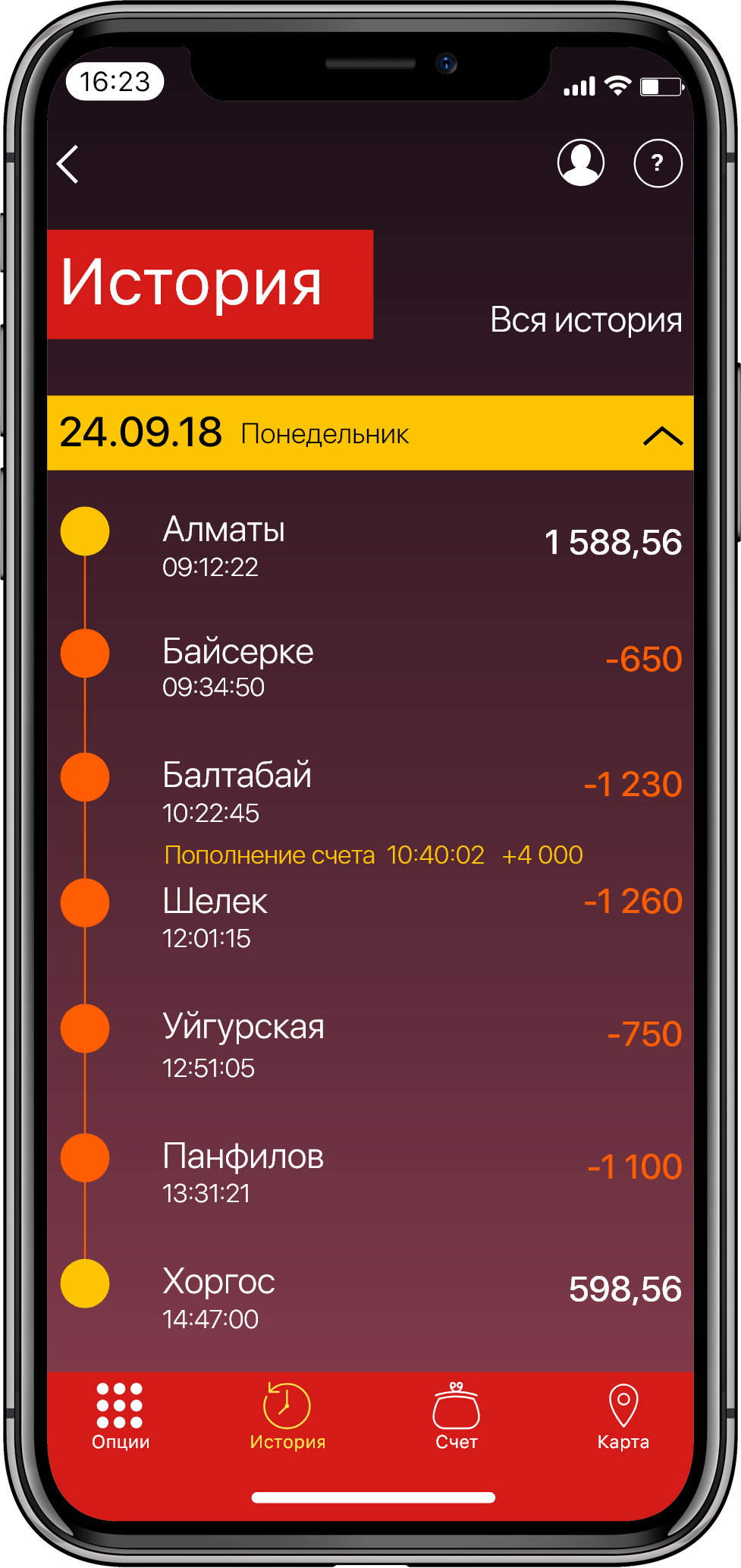Open the user profile icon
Image resolution: width=741 pixels, height=1568 pixels.
(x=580, y=162)
